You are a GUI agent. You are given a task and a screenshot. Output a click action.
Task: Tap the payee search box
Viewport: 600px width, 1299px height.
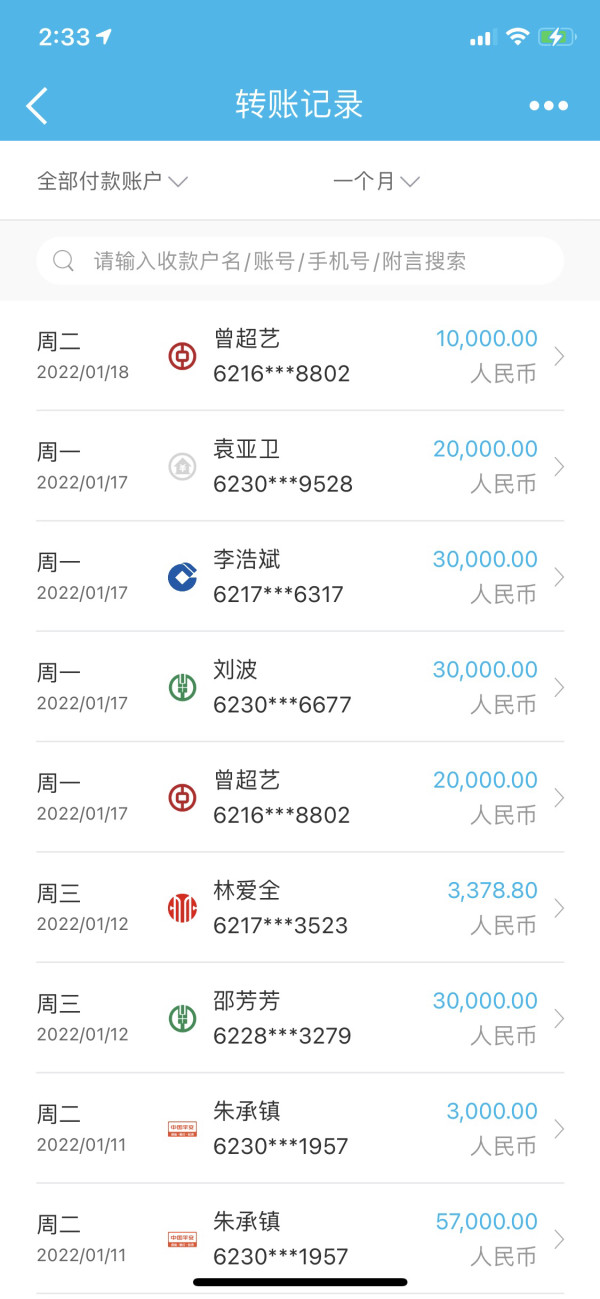[x=300, y=261]
